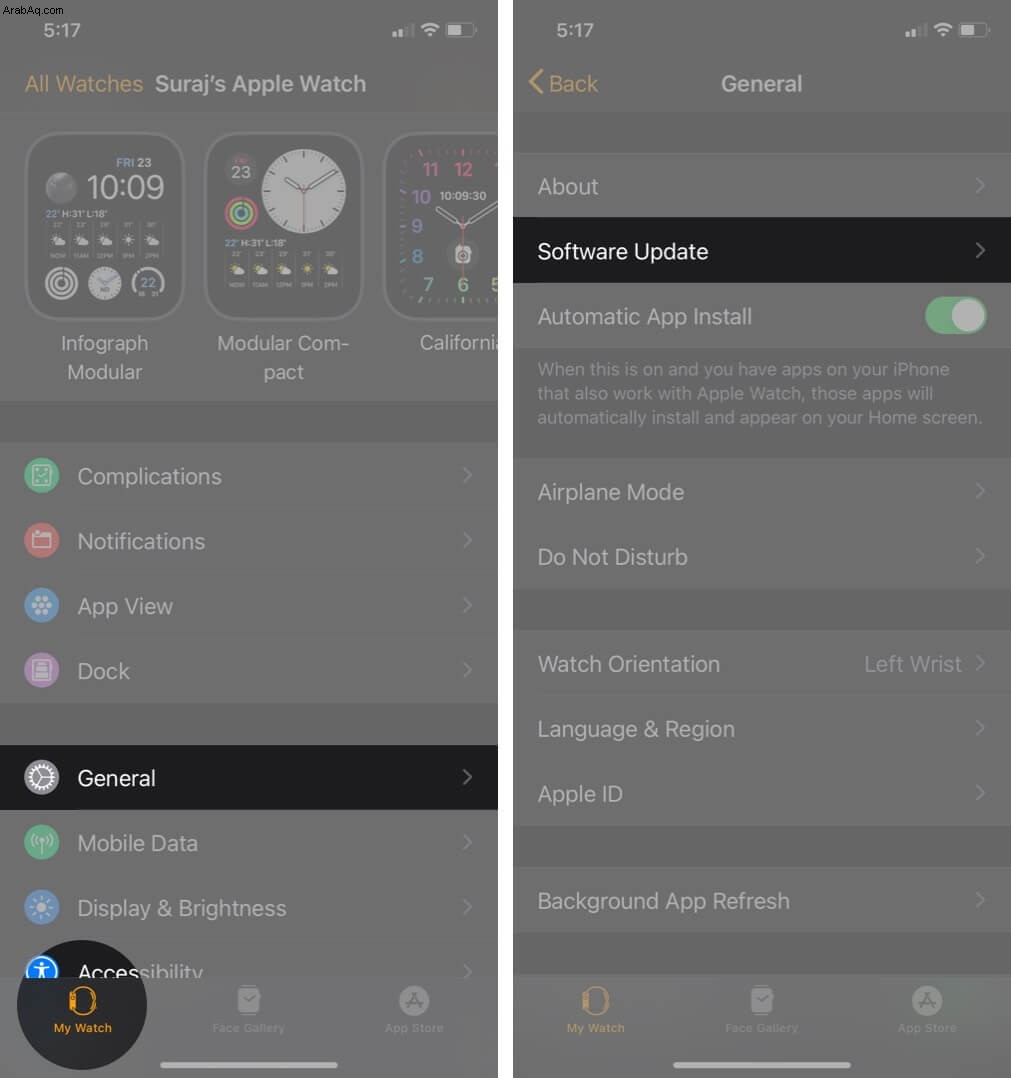Open Complications settings
Viewport: 1011px width, 1078px height.
click(249, 476)
